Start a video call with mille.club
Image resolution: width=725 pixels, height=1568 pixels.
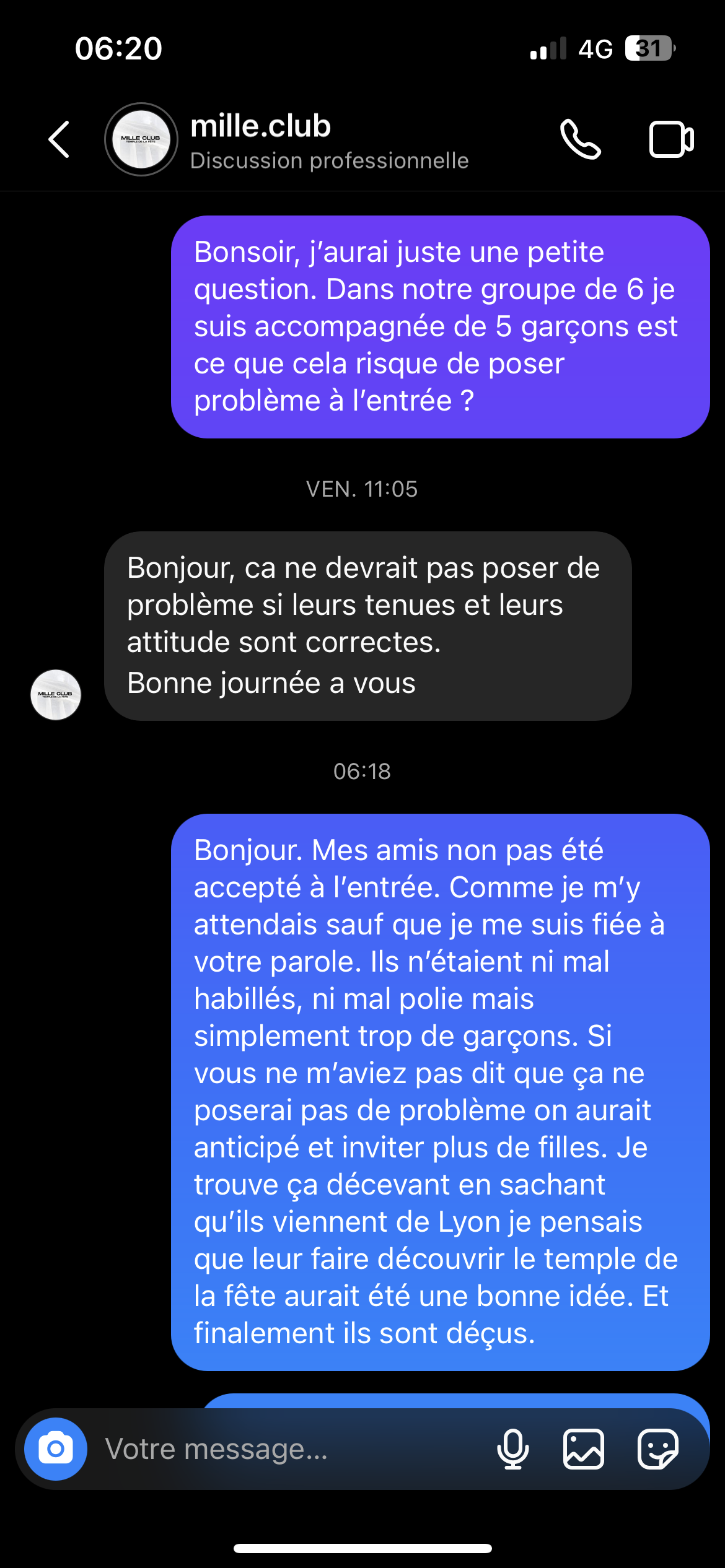tap(671, 139)
